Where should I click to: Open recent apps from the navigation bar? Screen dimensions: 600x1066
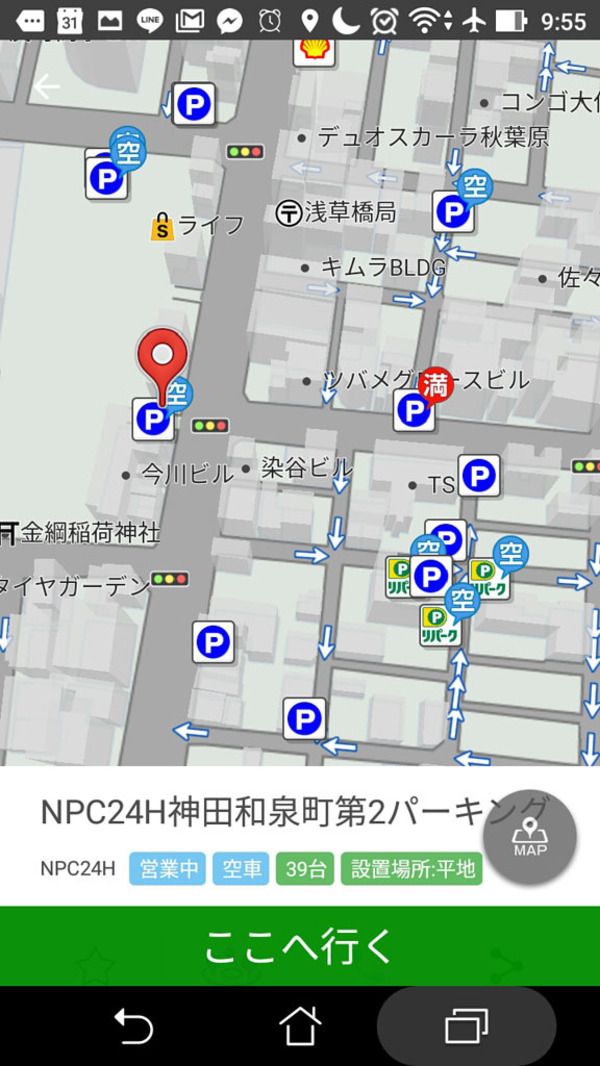[x=467, y=1026]
